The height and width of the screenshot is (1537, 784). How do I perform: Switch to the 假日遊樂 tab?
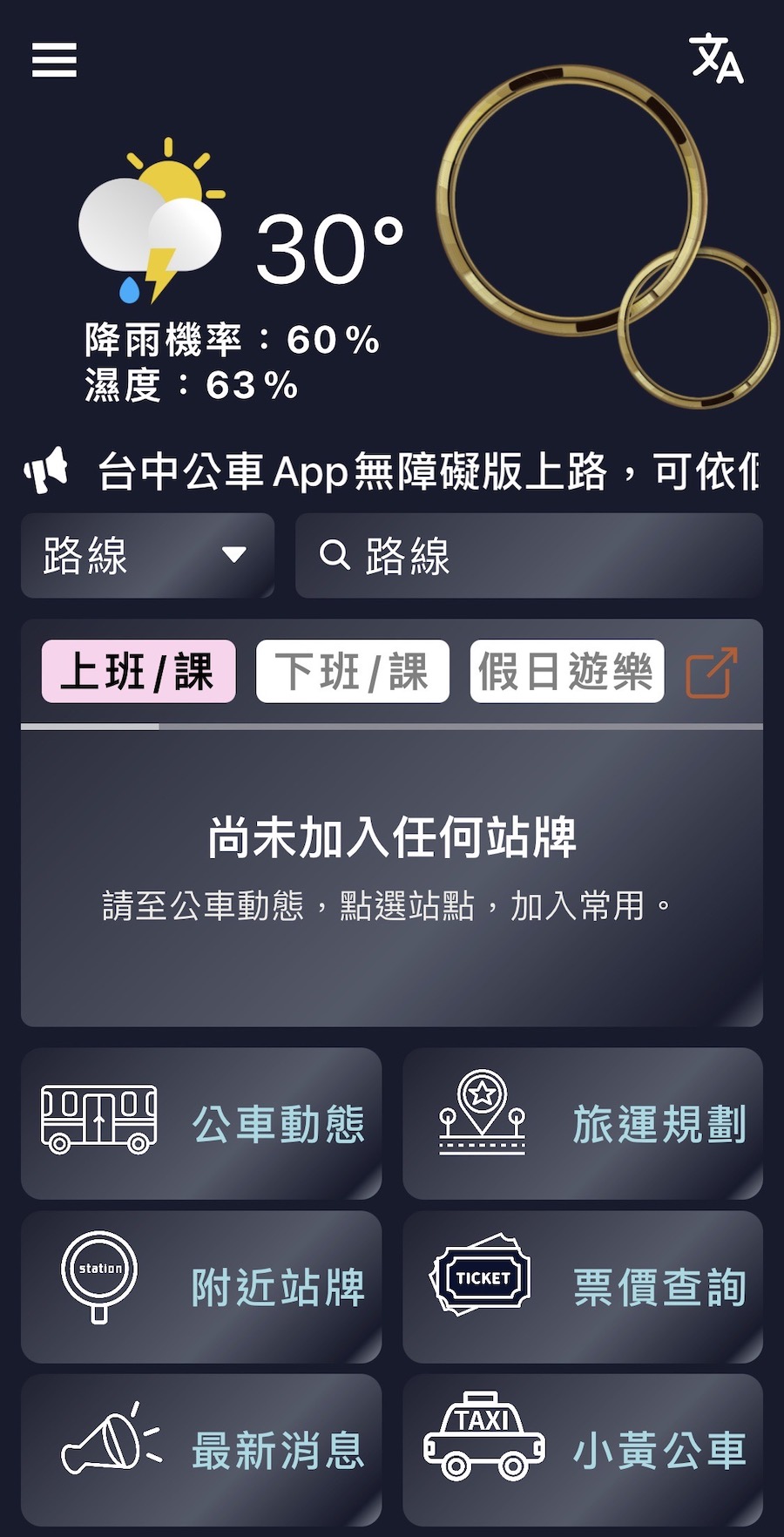point(566,671)
